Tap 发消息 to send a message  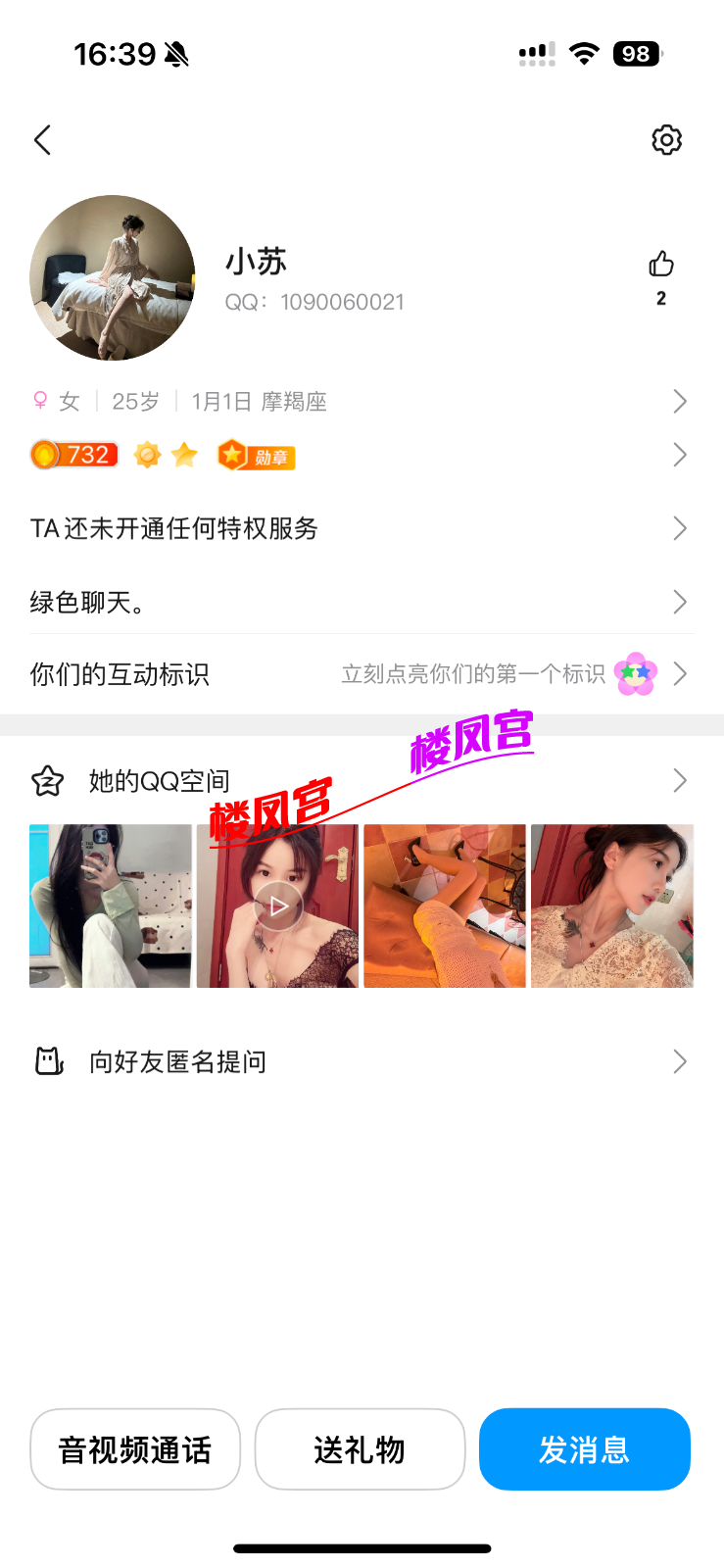pyautogui.click(x=585, y=1449)
